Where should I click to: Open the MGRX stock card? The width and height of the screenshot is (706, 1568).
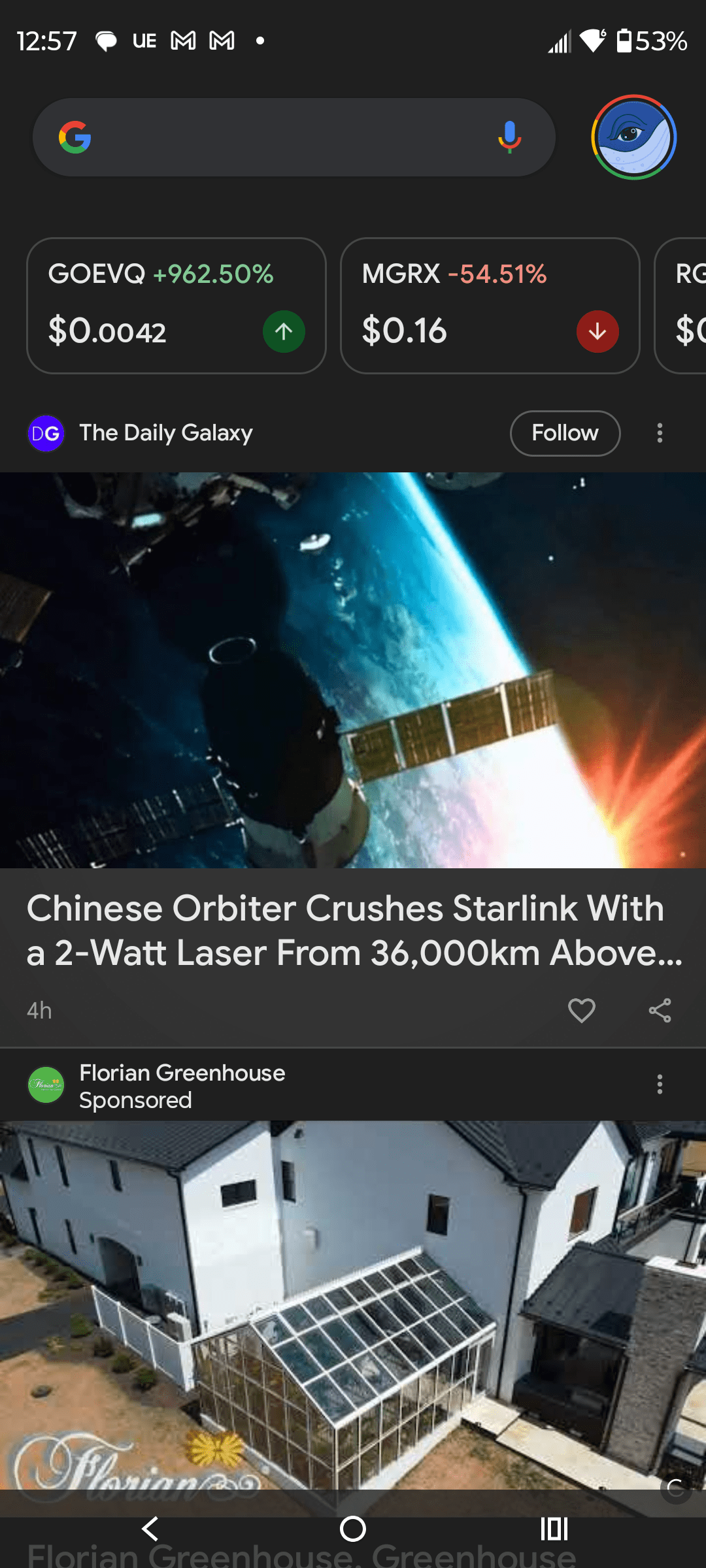tap(490, 305)
